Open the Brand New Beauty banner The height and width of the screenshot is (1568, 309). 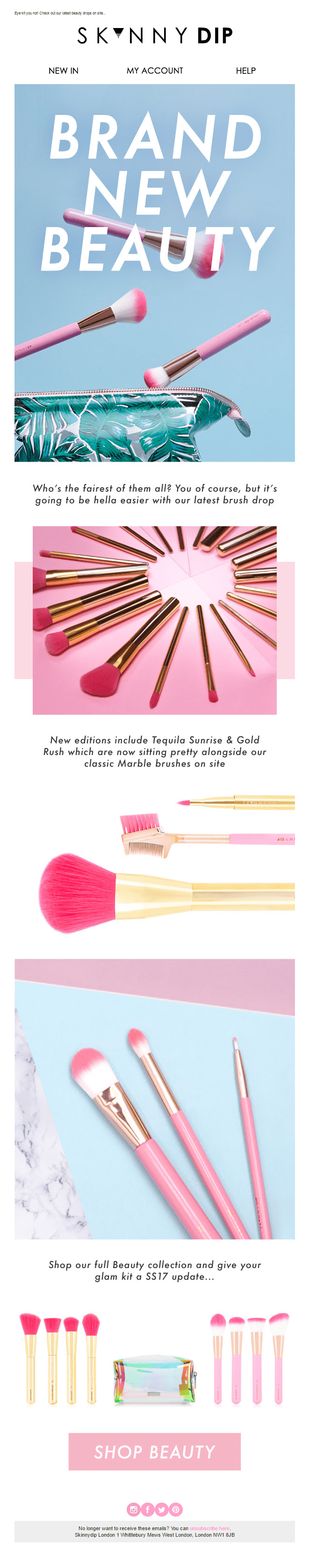(154, 272)
